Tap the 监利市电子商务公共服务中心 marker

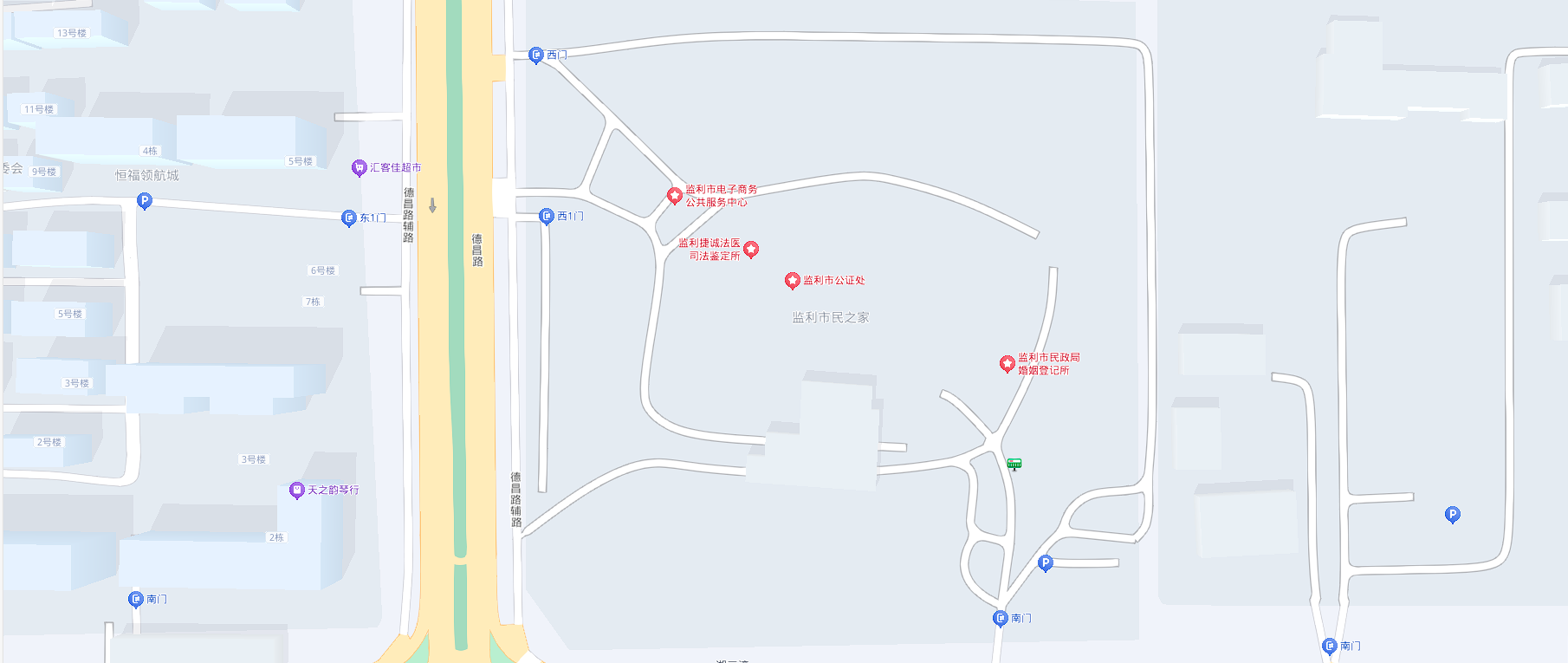coord(675,195)
